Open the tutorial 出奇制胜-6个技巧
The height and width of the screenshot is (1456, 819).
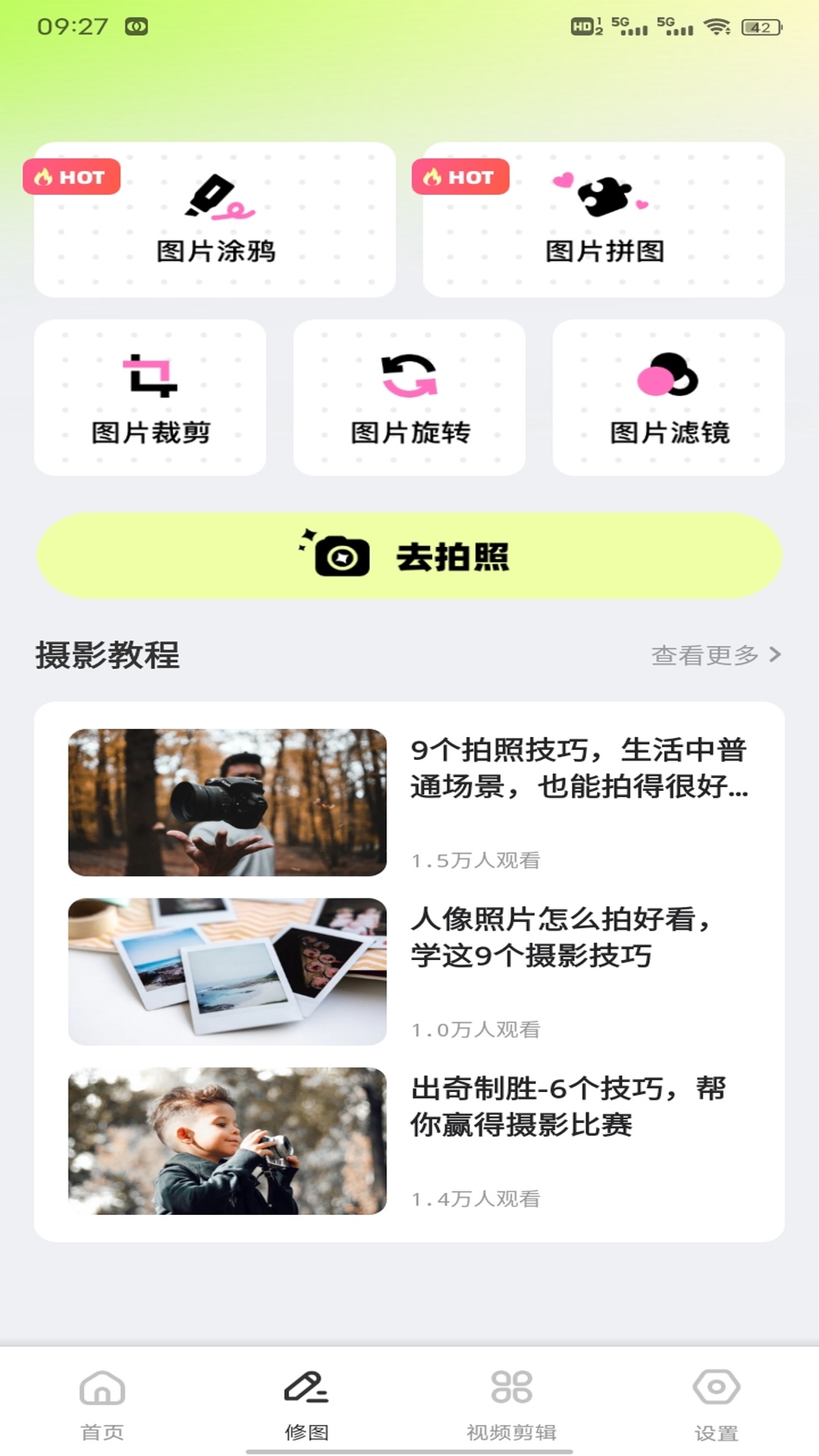(409, 1141)
